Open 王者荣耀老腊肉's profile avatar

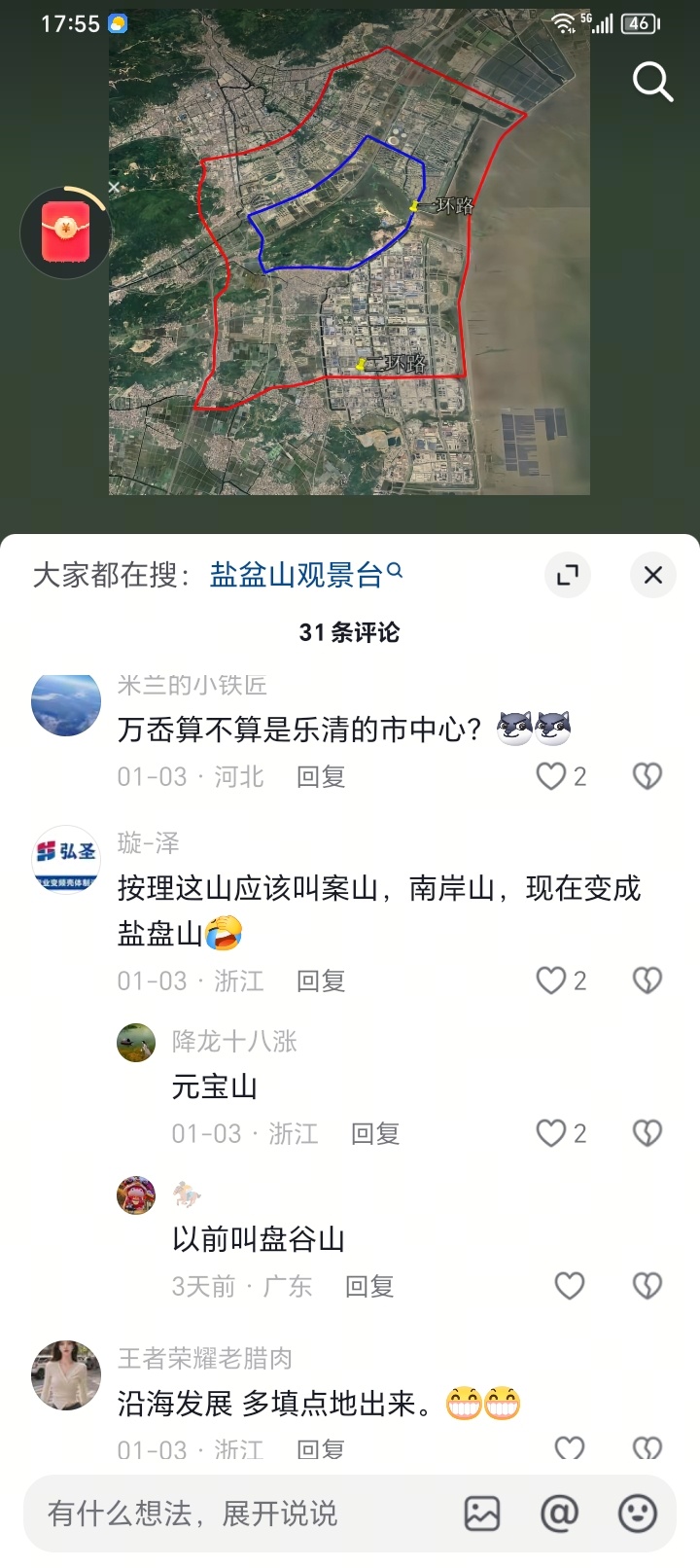click(x=66, y=1375)
